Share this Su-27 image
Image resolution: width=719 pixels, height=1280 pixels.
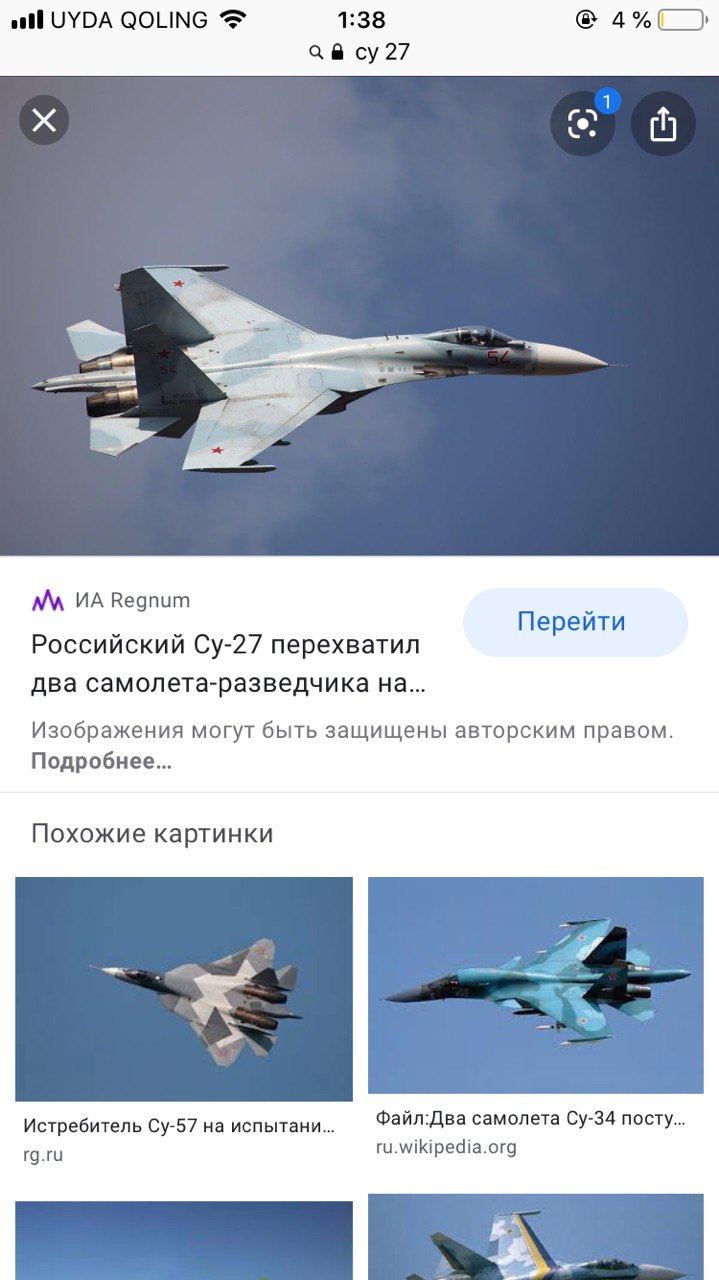[x=663, y=124]
